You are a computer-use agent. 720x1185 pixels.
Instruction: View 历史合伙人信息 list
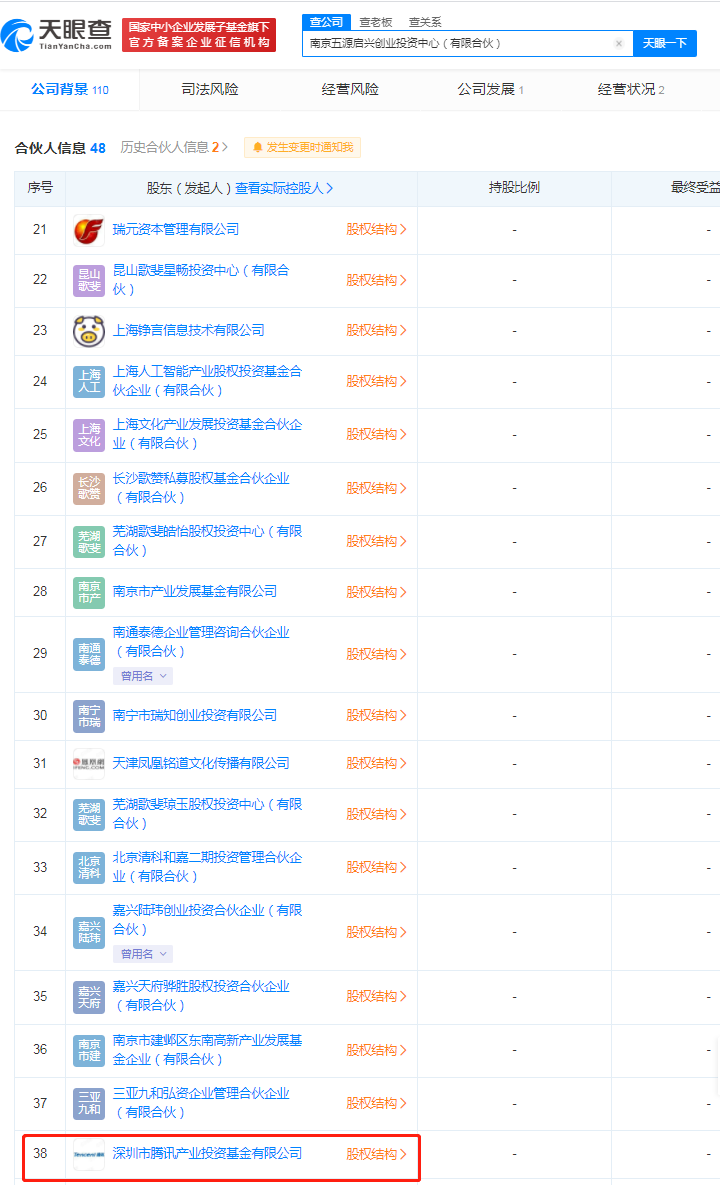(170, 147)
